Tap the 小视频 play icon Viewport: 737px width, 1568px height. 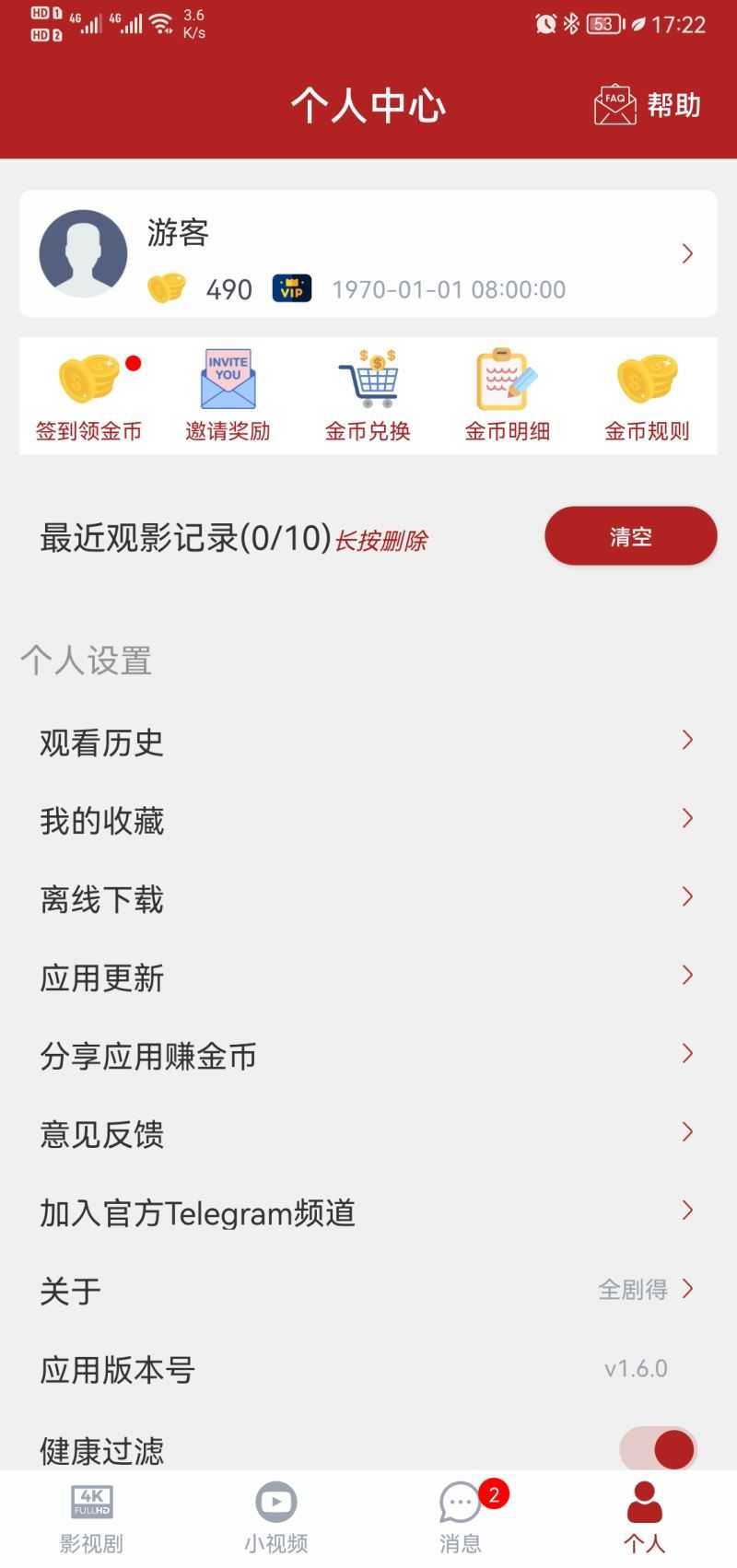coord(275,1499)
